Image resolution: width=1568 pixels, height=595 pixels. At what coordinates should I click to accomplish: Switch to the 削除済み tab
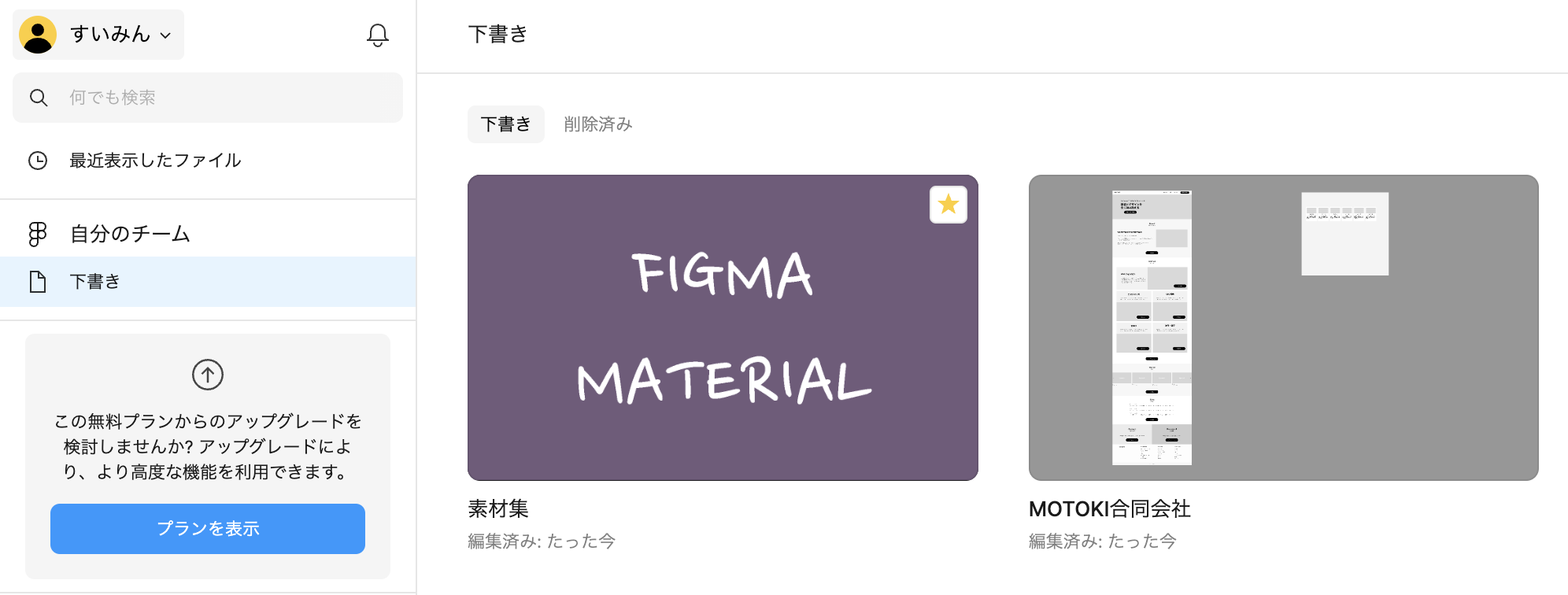(598, 124)
